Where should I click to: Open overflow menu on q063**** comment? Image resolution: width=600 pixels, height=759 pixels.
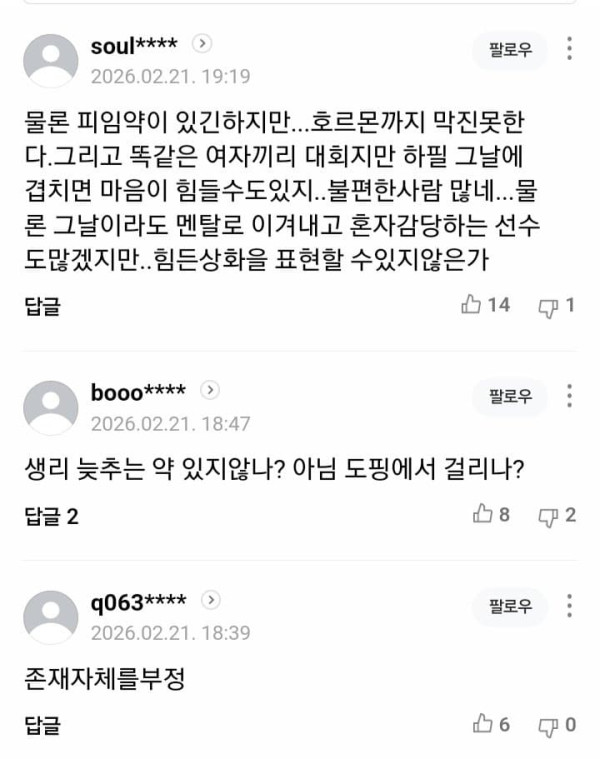569,606
